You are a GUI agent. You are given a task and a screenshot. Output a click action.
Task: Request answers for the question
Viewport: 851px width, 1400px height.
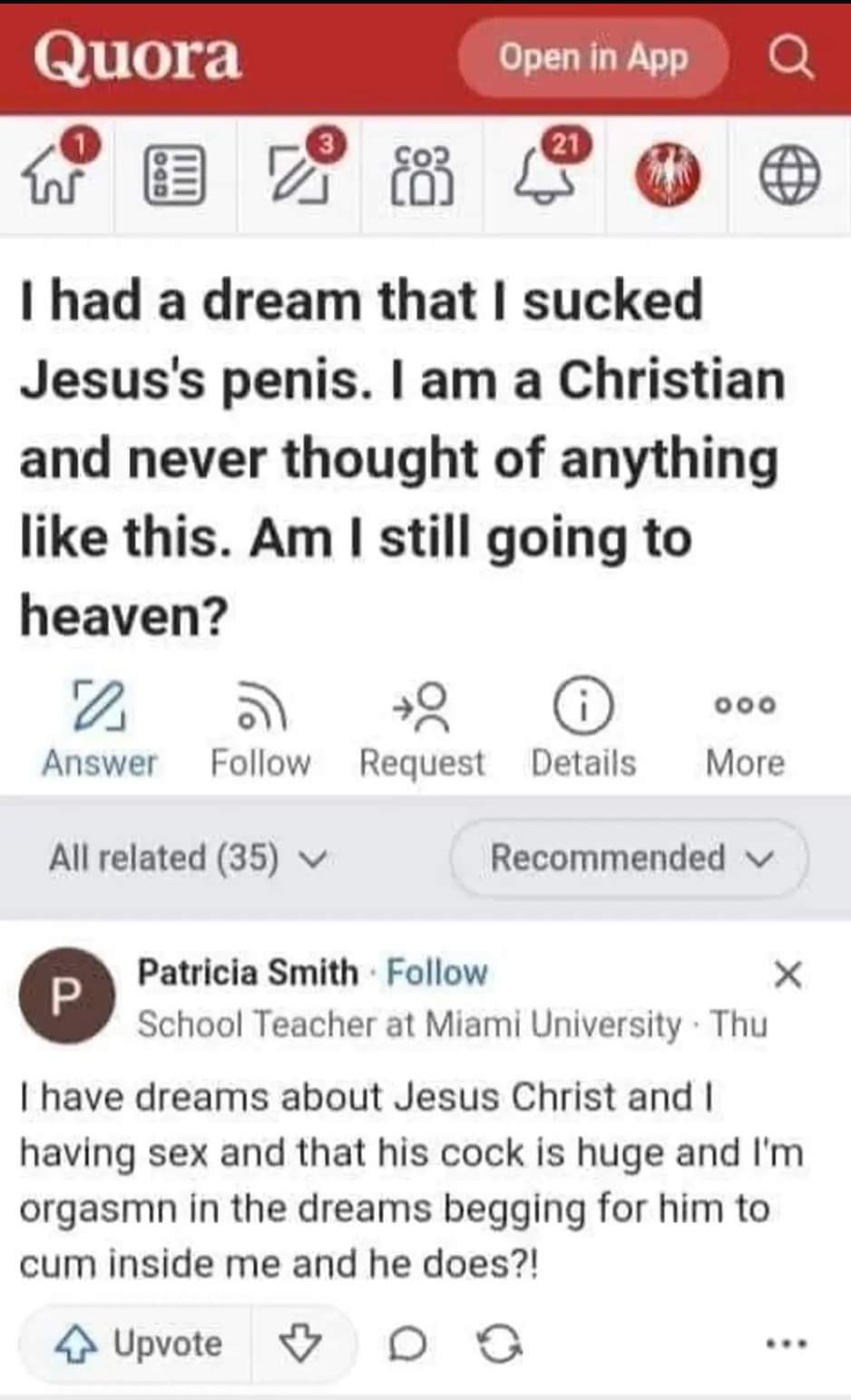[x=422, y=729]
